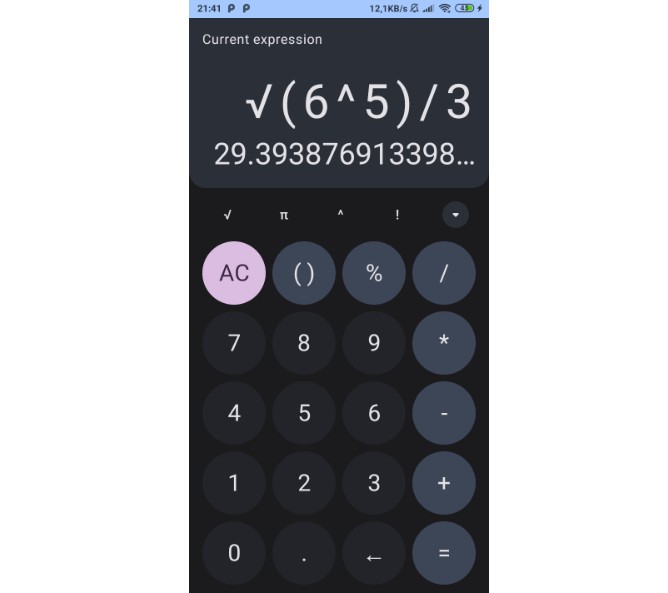Clear everything with the AC button
This screenshot has width=668, height=593.
234,273
